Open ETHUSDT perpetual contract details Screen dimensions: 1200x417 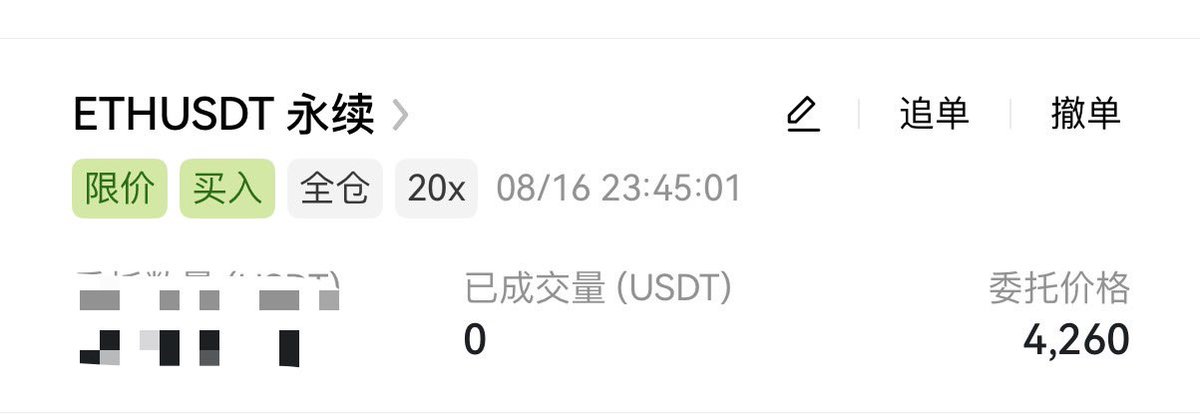tap(240, 116)
